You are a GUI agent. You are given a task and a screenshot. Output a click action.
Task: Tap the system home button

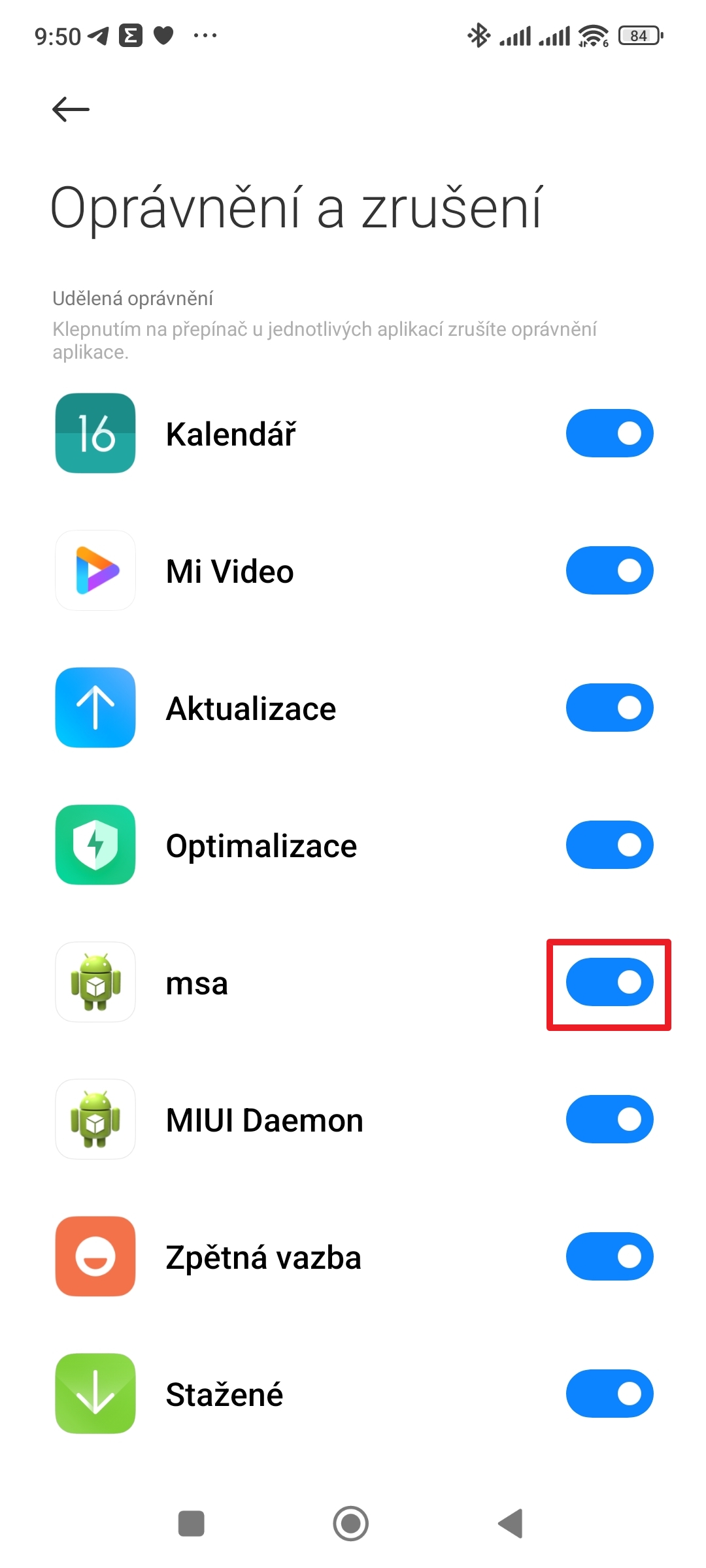(351, 1524)
